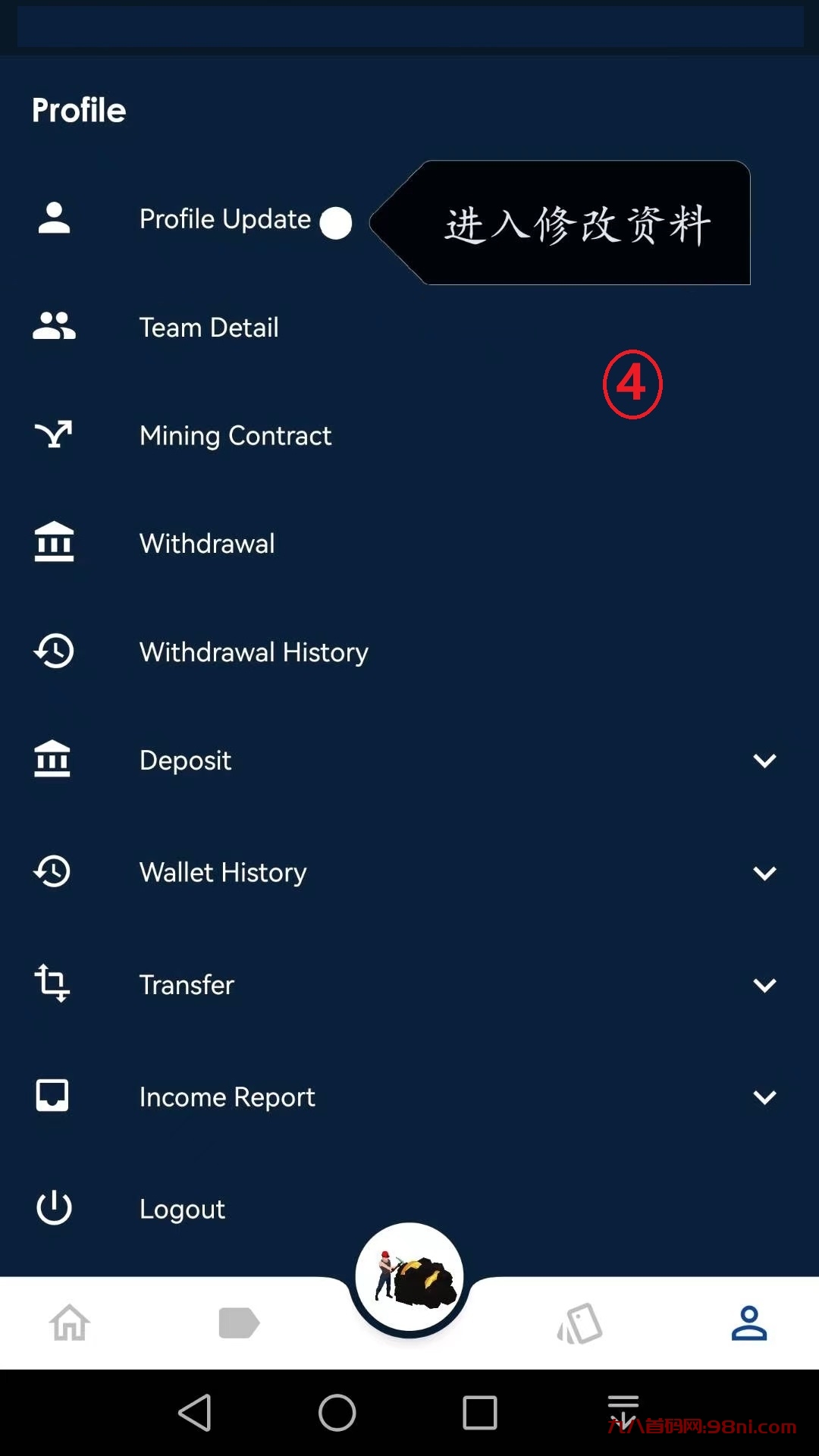Viewport: 819px width, 1456px height.
Task: Go back using system back button
Action: [x=195, y=1413]
